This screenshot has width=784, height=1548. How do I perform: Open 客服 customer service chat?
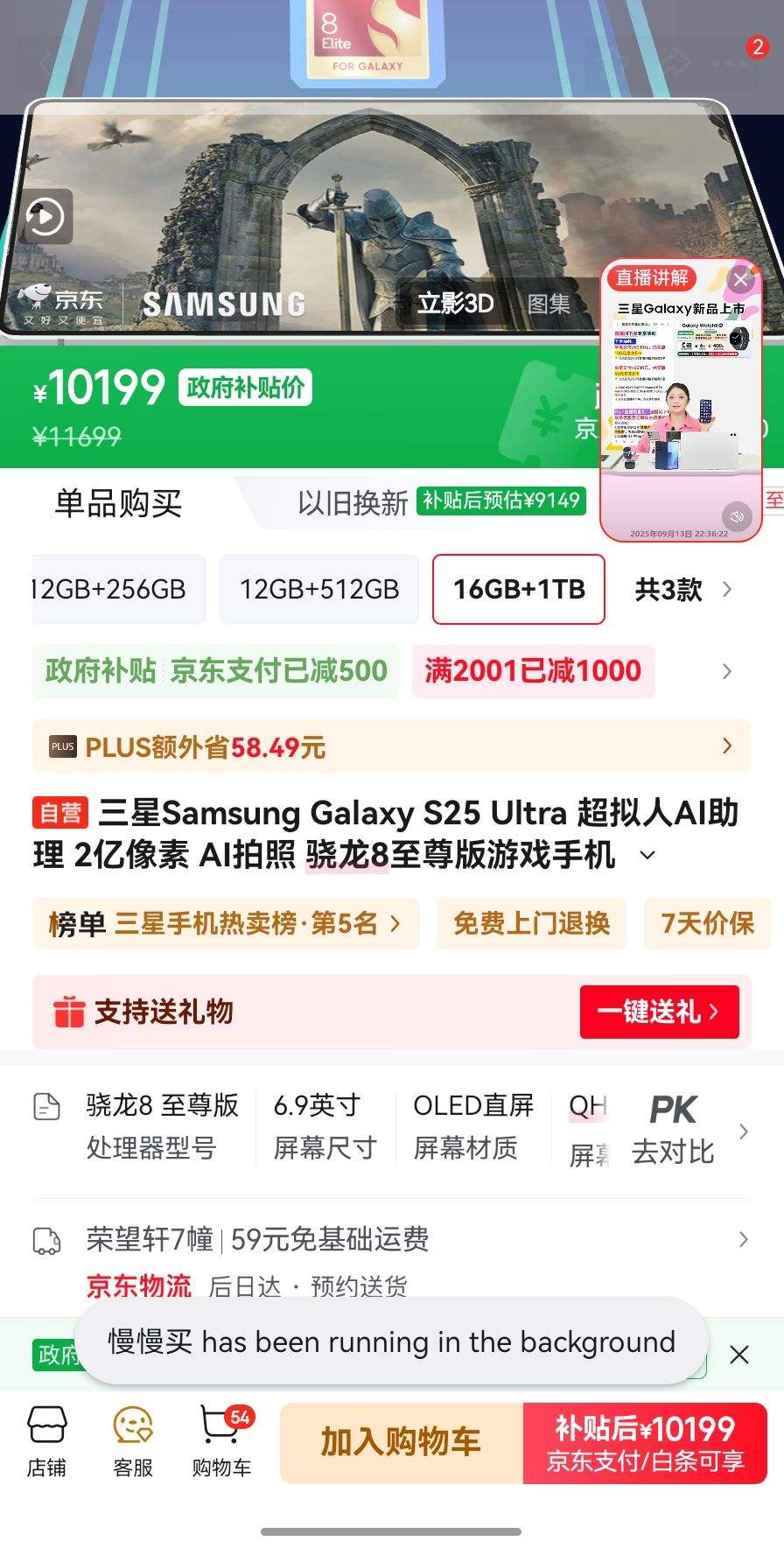(132, 1440)
